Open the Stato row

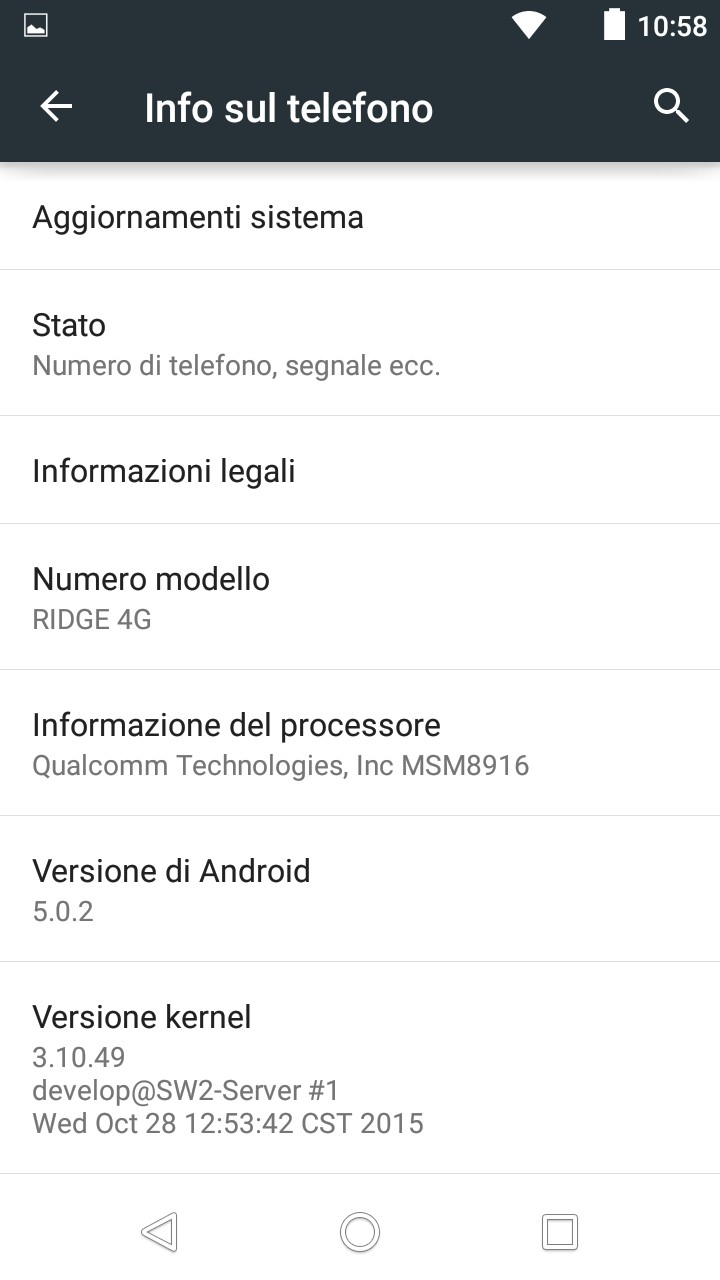[x=360, y=343]
